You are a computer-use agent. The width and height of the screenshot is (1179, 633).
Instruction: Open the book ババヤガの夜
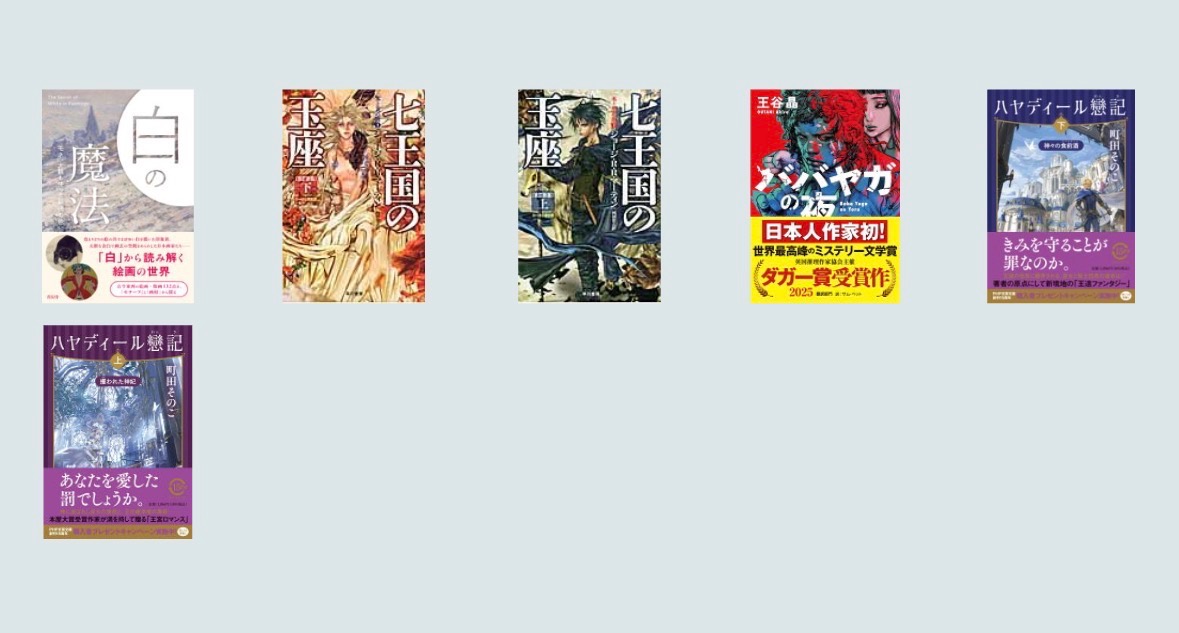(825, 196)
